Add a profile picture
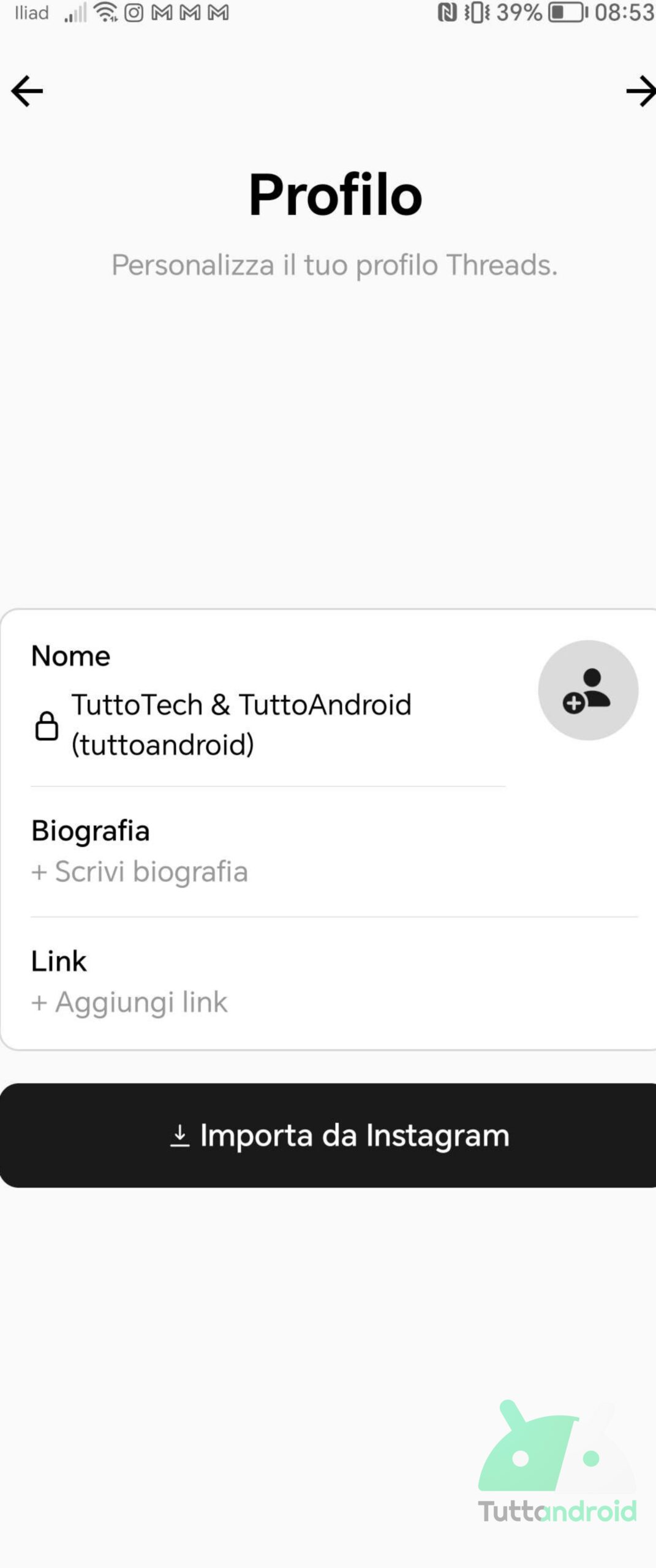656x1568 pixels. point(587,690)
